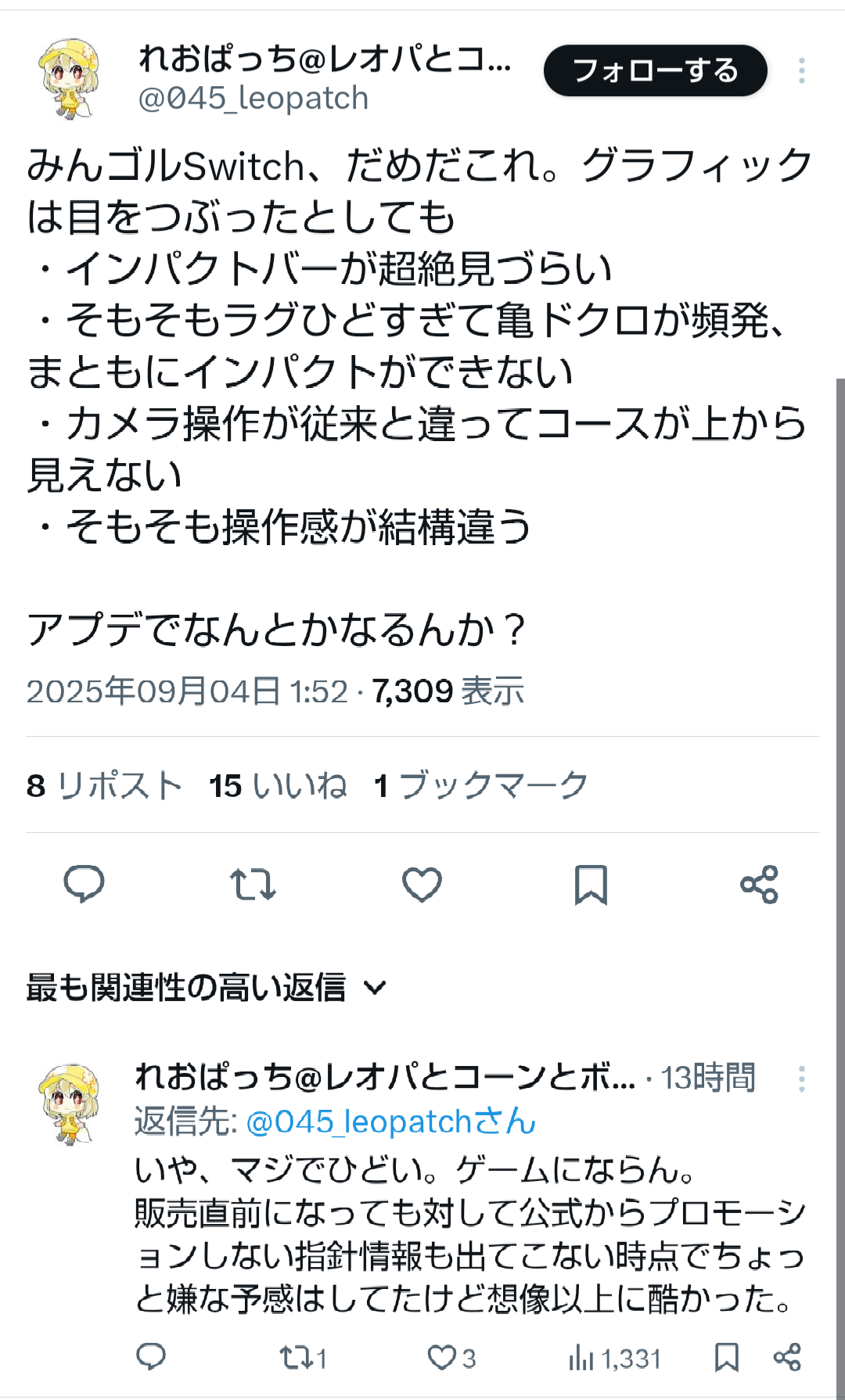Repost the reply with 1 repost
Screen dimensions: 845x1400
tap(303, 1358)
